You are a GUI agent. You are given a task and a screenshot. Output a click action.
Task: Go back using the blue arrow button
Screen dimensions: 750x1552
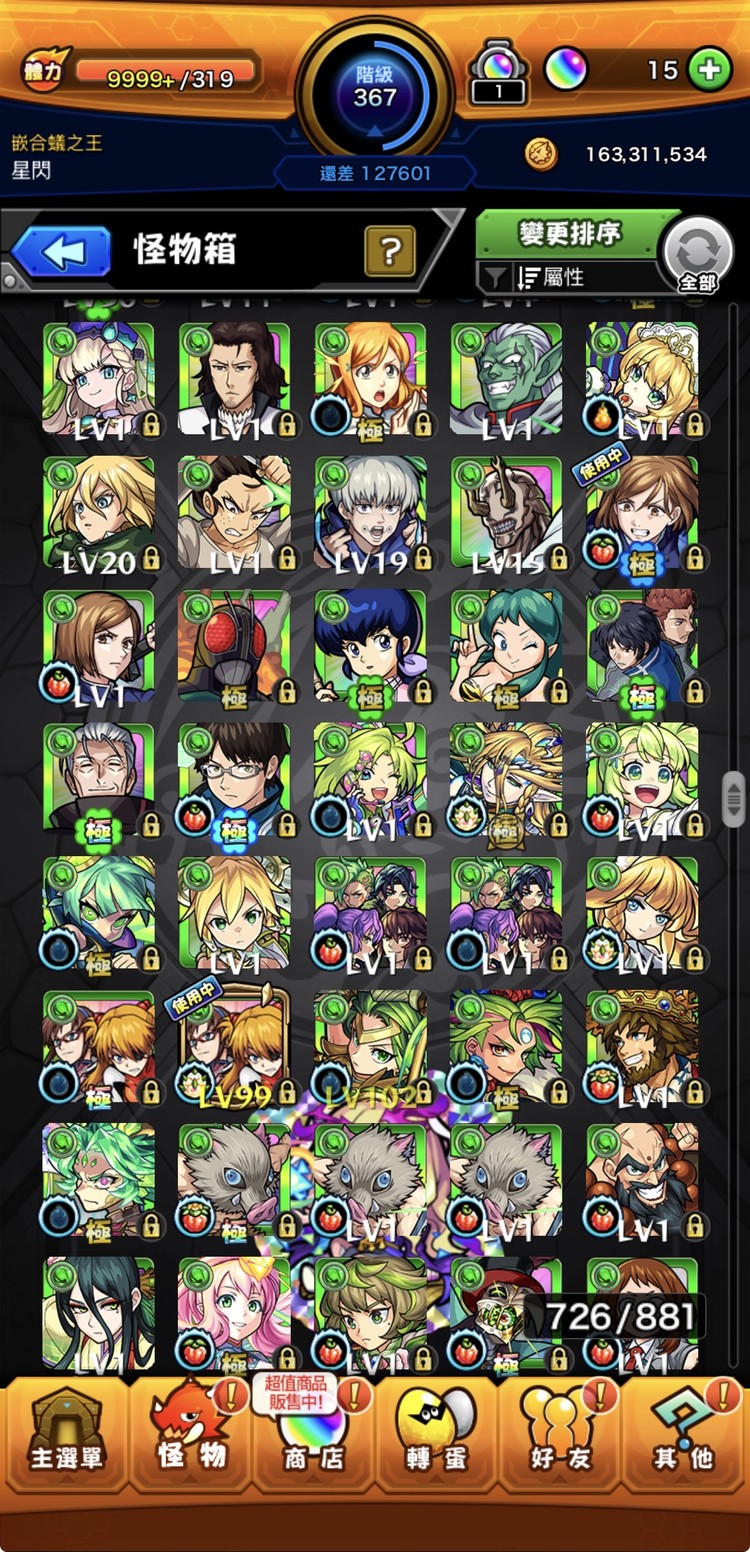point(61,251)
